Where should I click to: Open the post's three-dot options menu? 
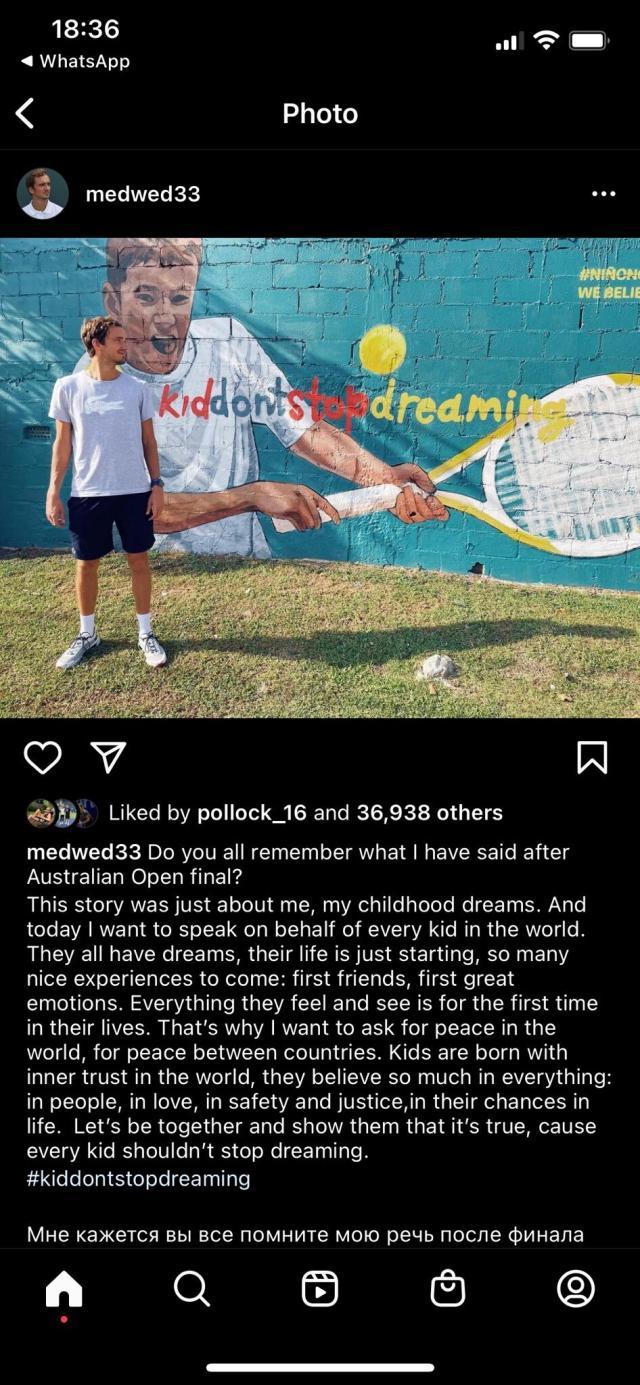click(x=603, y=194)
